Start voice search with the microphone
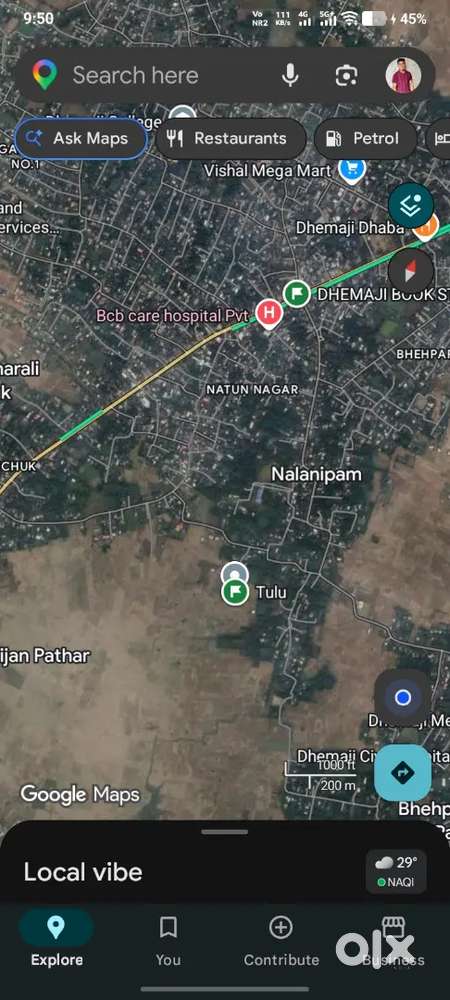The height and width of the screenshot is (1000, 450). point(290,76)
